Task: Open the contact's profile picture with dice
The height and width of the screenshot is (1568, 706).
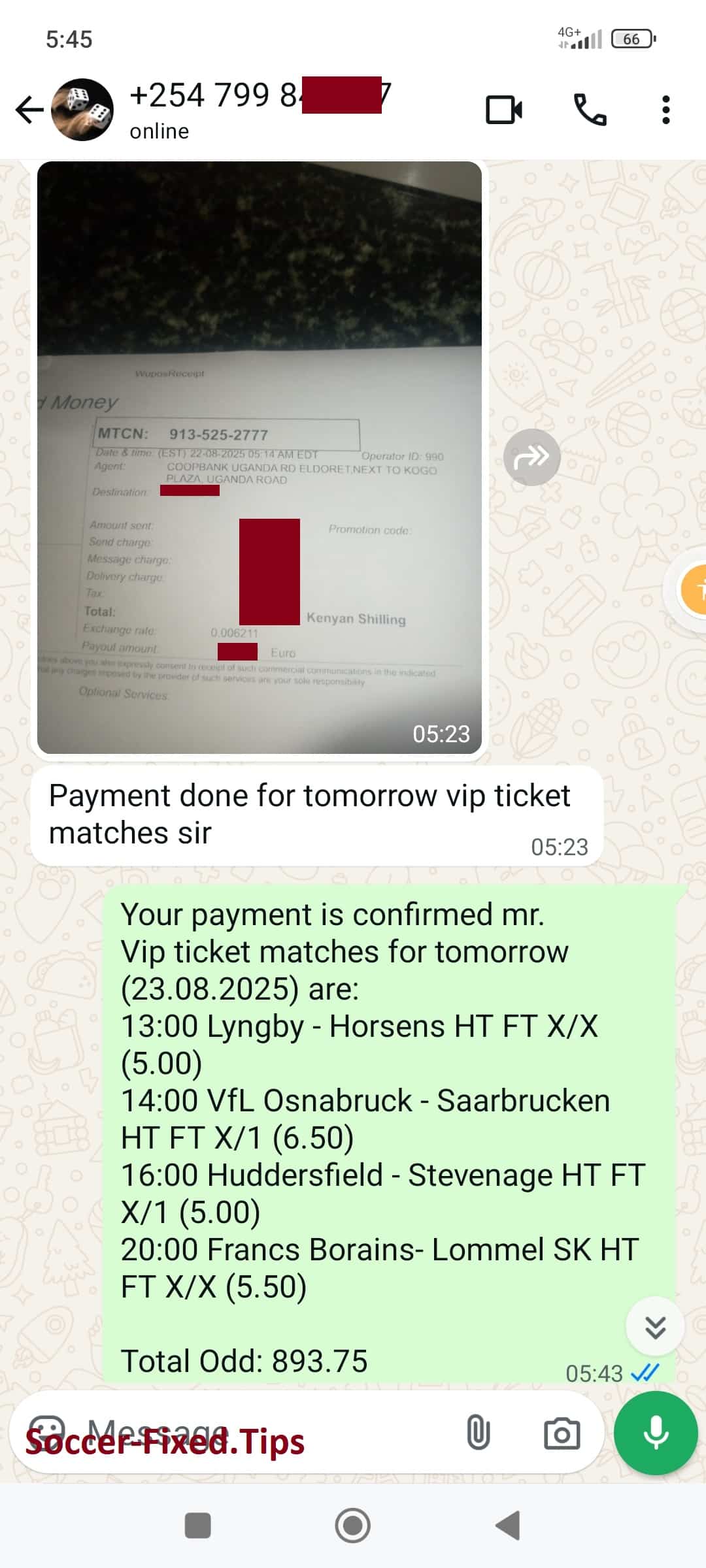Action: (x=82, y=110)
